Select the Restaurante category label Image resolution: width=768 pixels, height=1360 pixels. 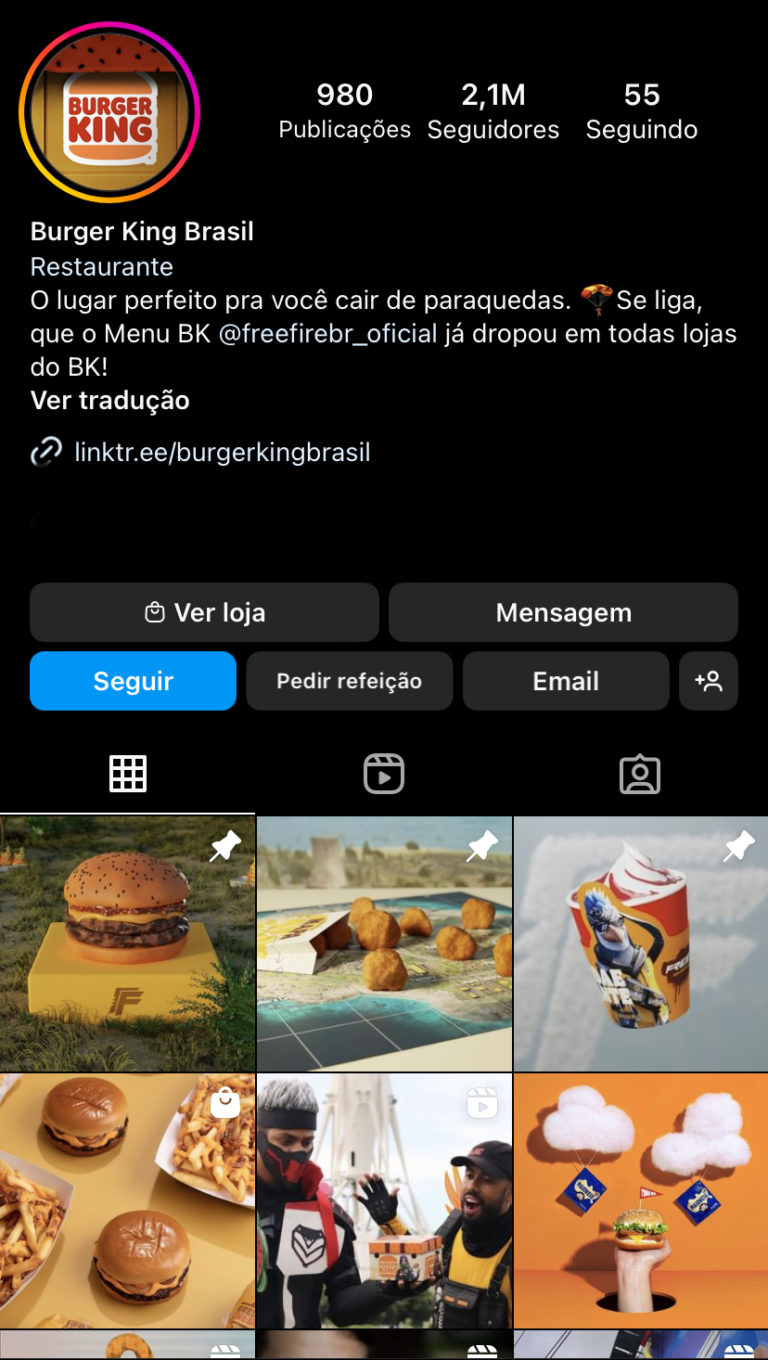coord(102,266)
